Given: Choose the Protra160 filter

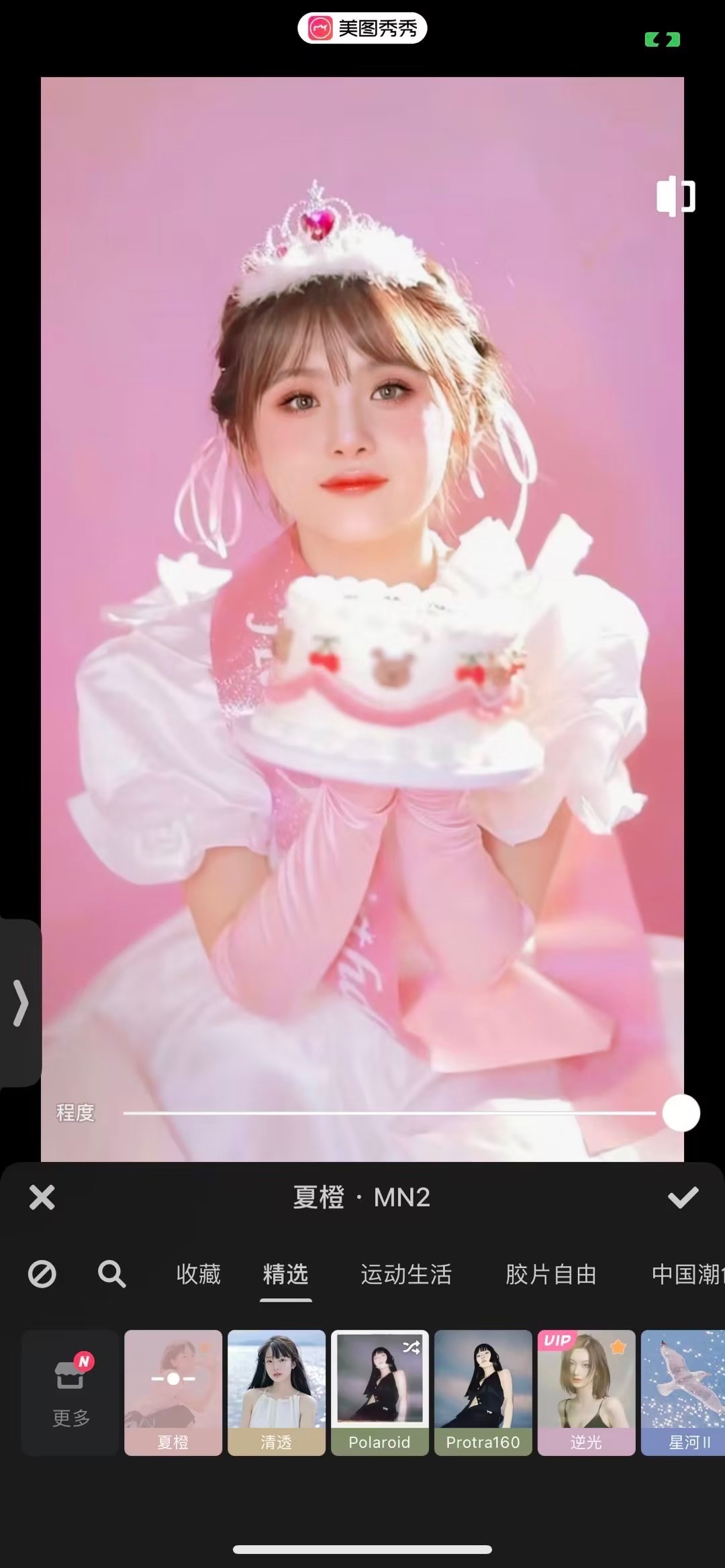Looking at the screenshot, I should click(x=483, y=1392).
